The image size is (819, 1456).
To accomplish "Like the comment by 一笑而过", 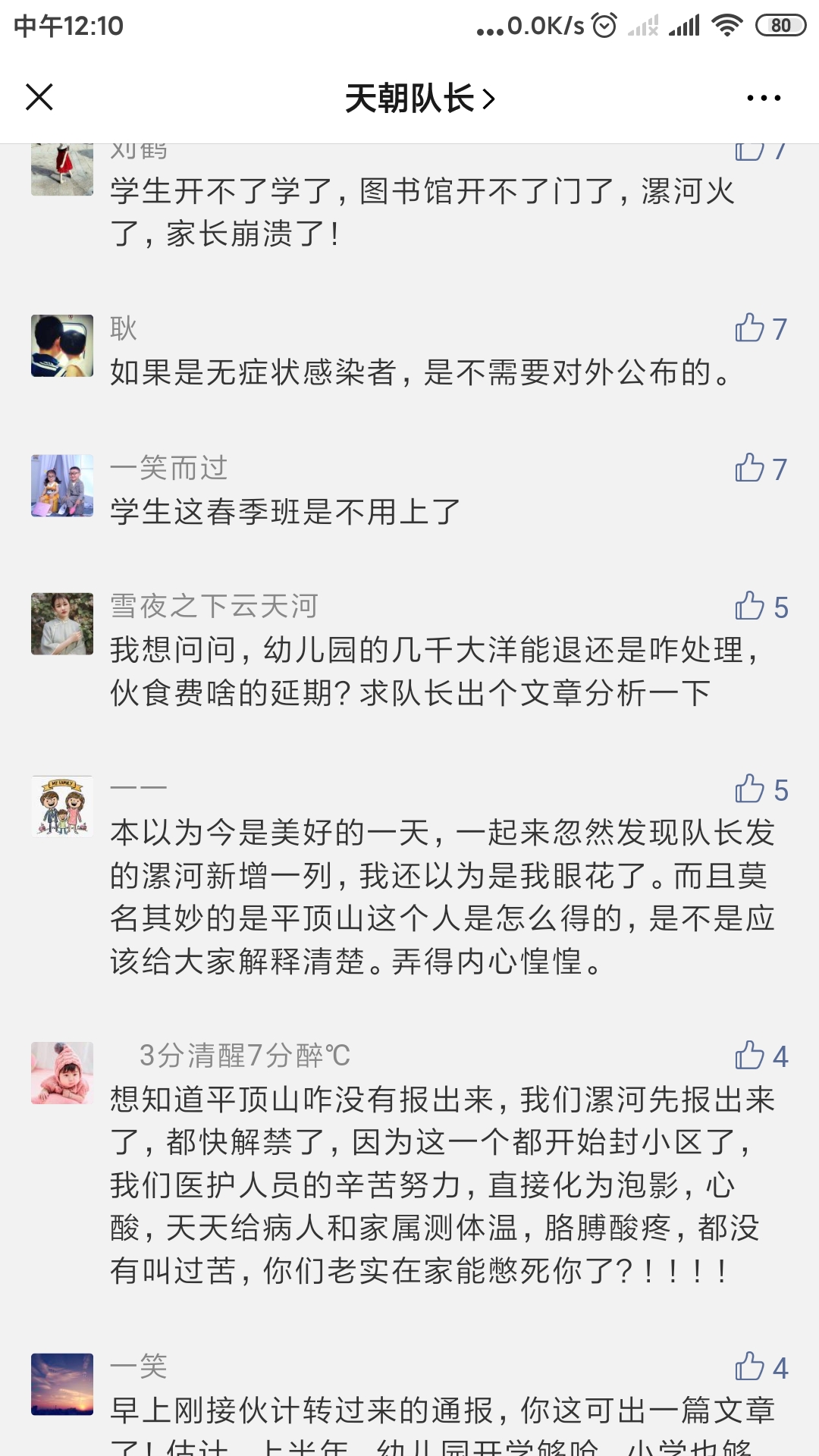I will coord(751,469).
